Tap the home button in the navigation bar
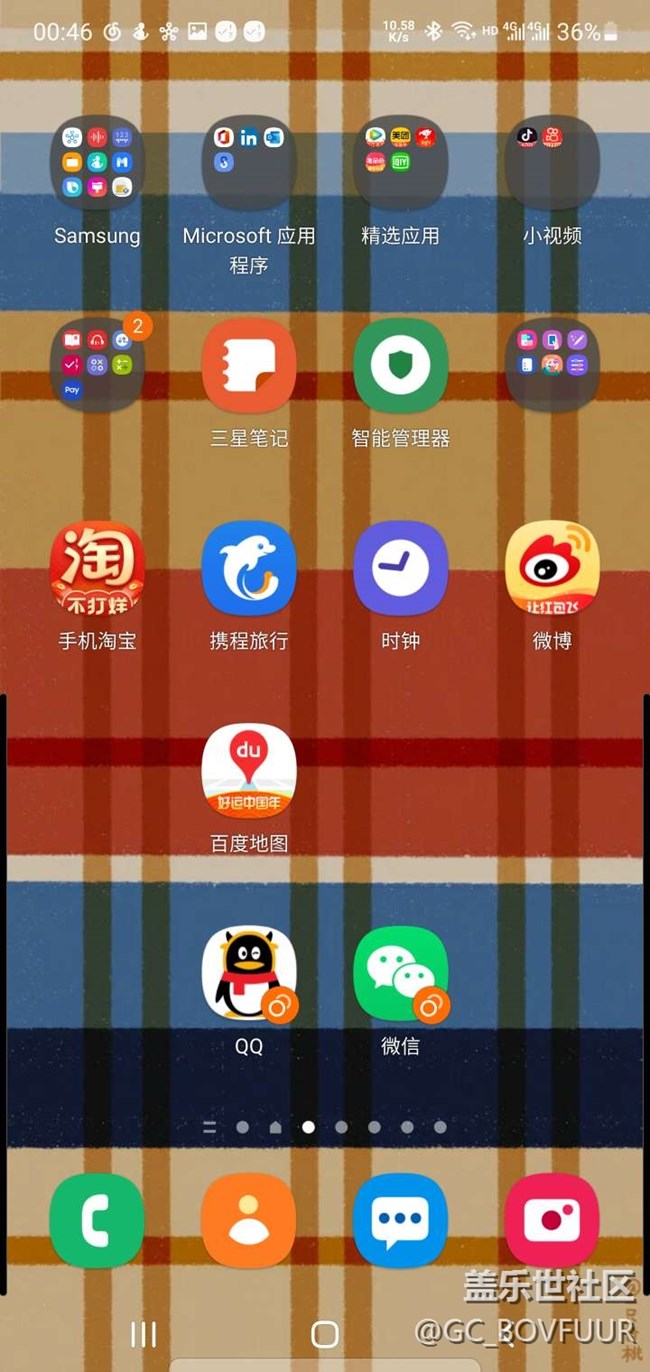650x1372 pixels. 325,1334
